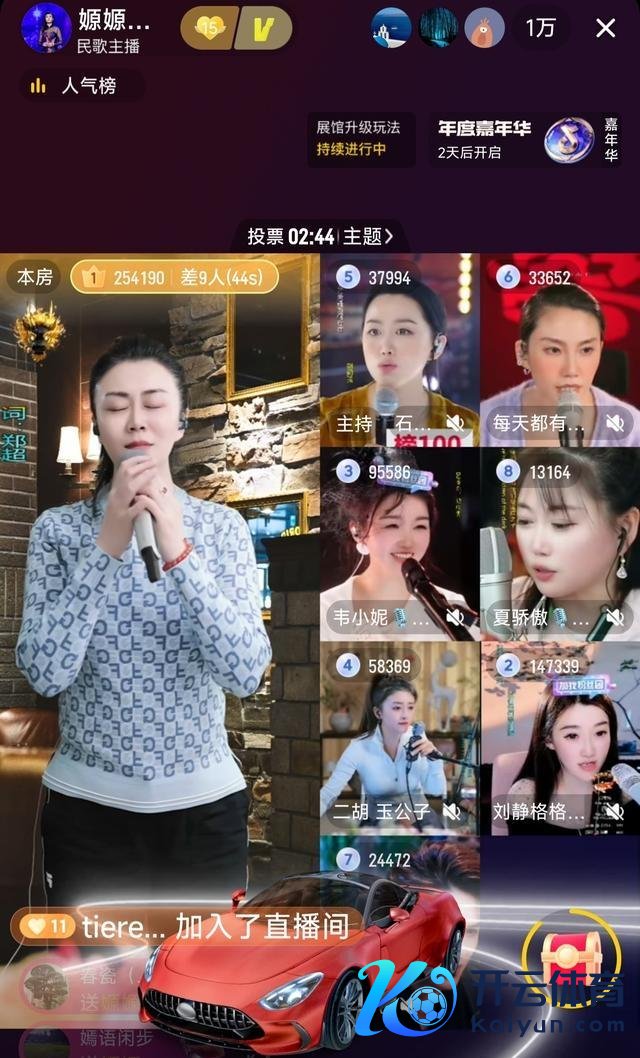Unmute the 夏骄傲 stream
640x1058 pixels.
point(614,618)
